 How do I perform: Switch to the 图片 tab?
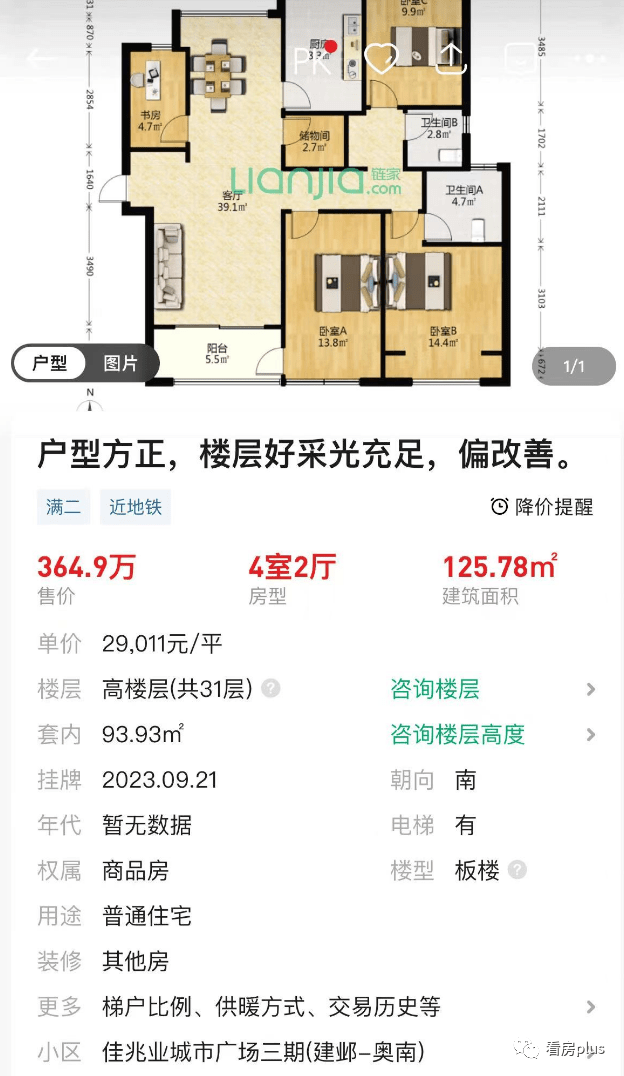click(x=120, y=364)
